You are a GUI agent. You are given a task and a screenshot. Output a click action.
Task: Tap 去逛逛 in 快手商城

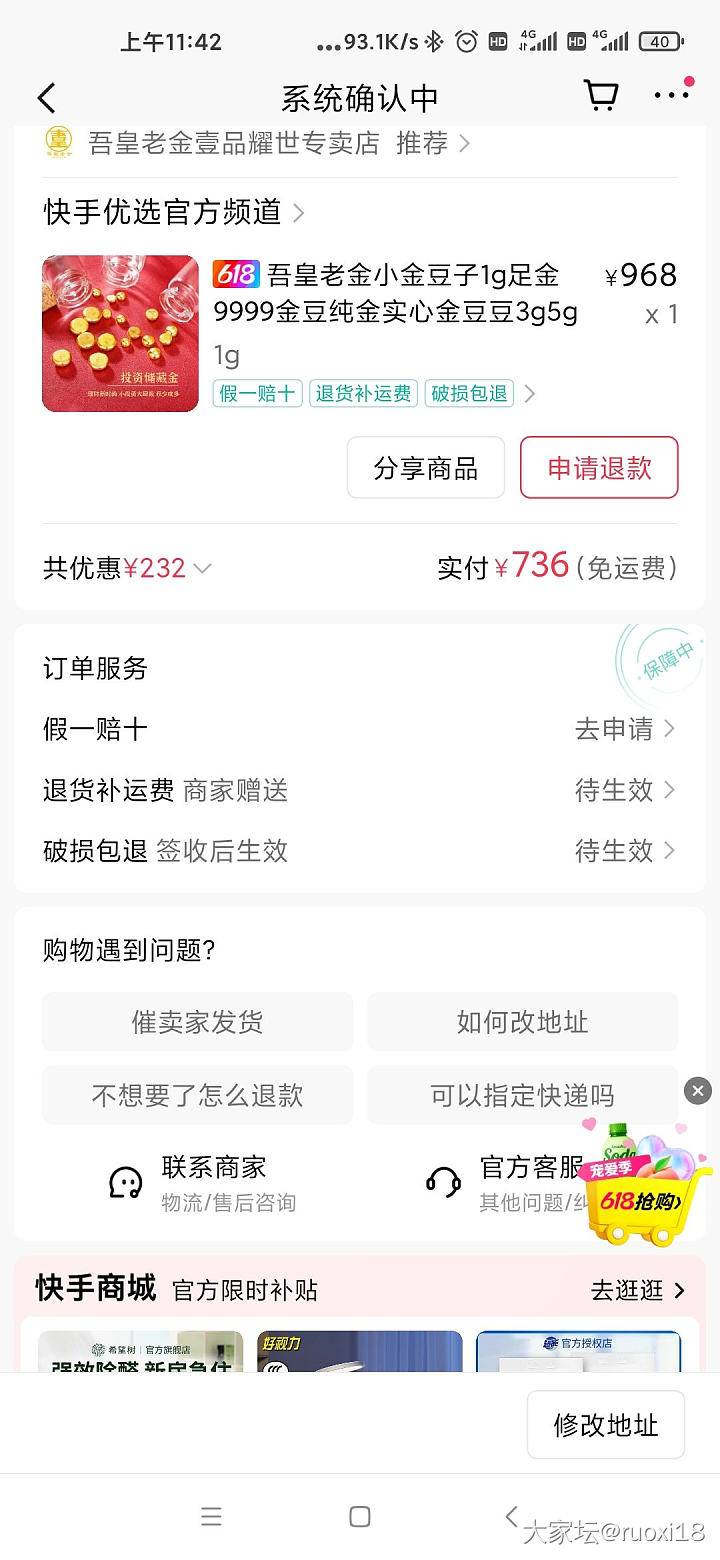tap(637, 1290)
